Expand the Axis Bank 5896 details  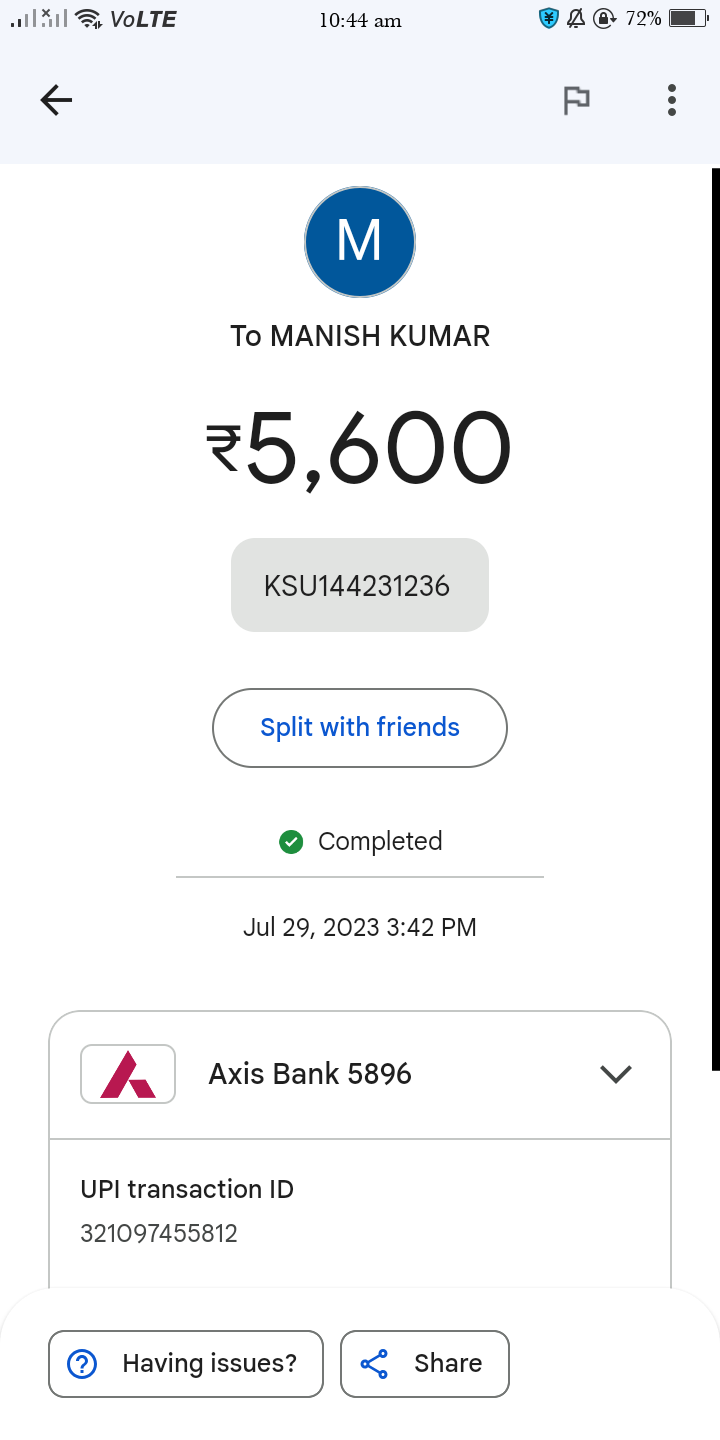pos(615,1074)
